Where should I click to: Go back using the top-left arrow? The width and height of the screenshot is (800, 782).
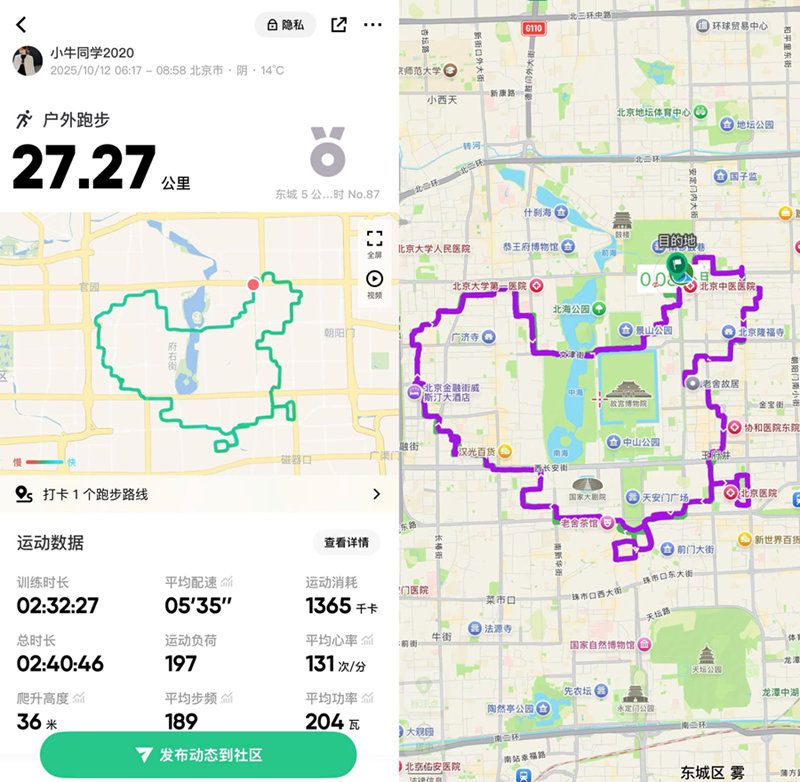coord(22,25)
